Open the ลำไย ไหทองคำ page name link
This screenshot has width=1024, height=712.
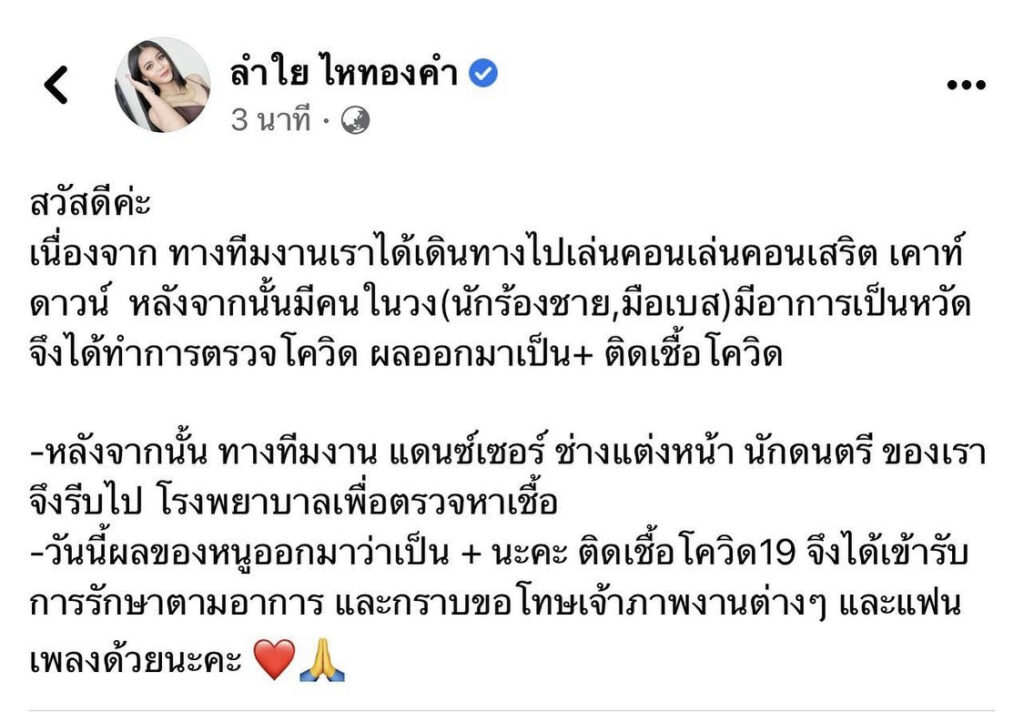tap(344, 73)
